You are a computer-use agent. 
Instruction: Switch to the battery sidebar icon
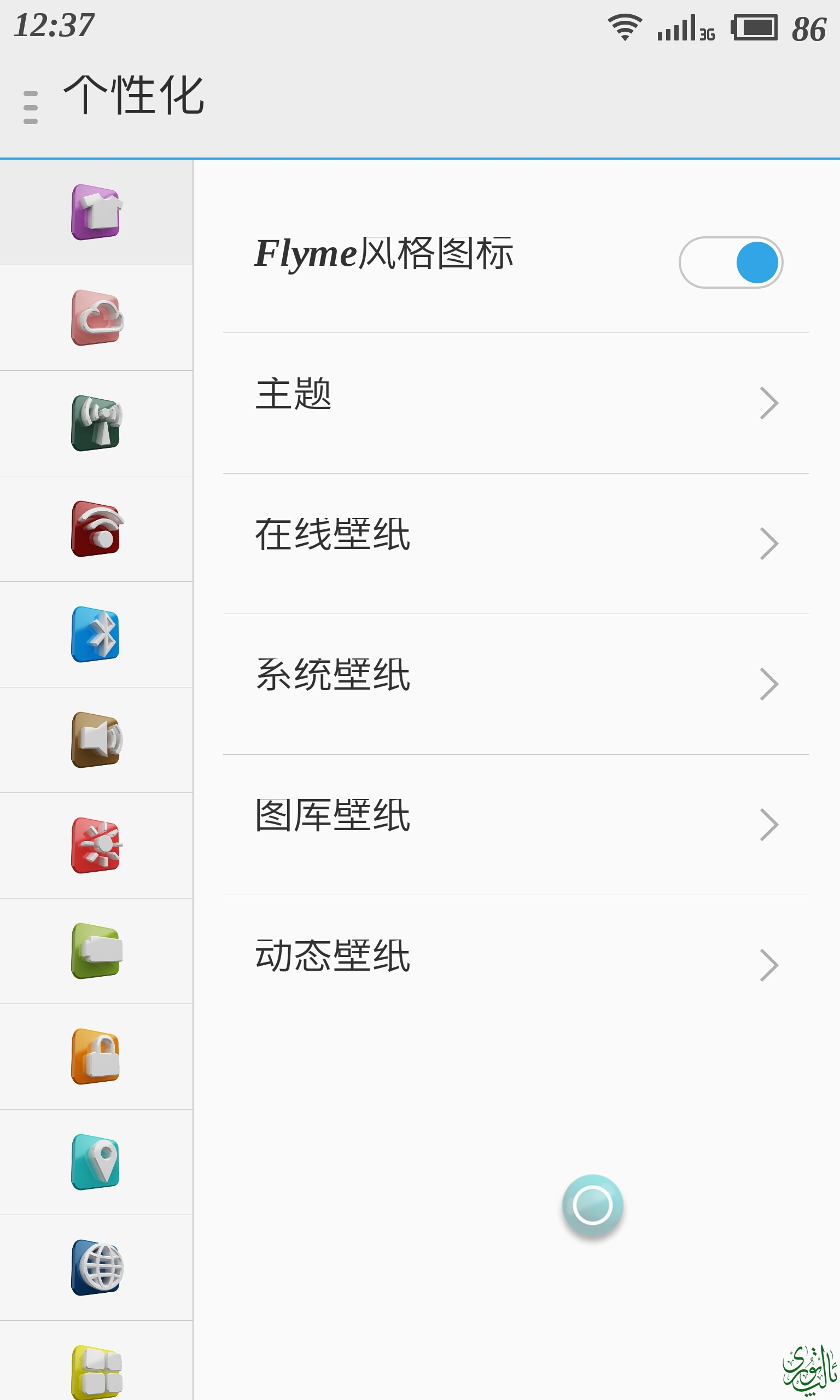96,950
